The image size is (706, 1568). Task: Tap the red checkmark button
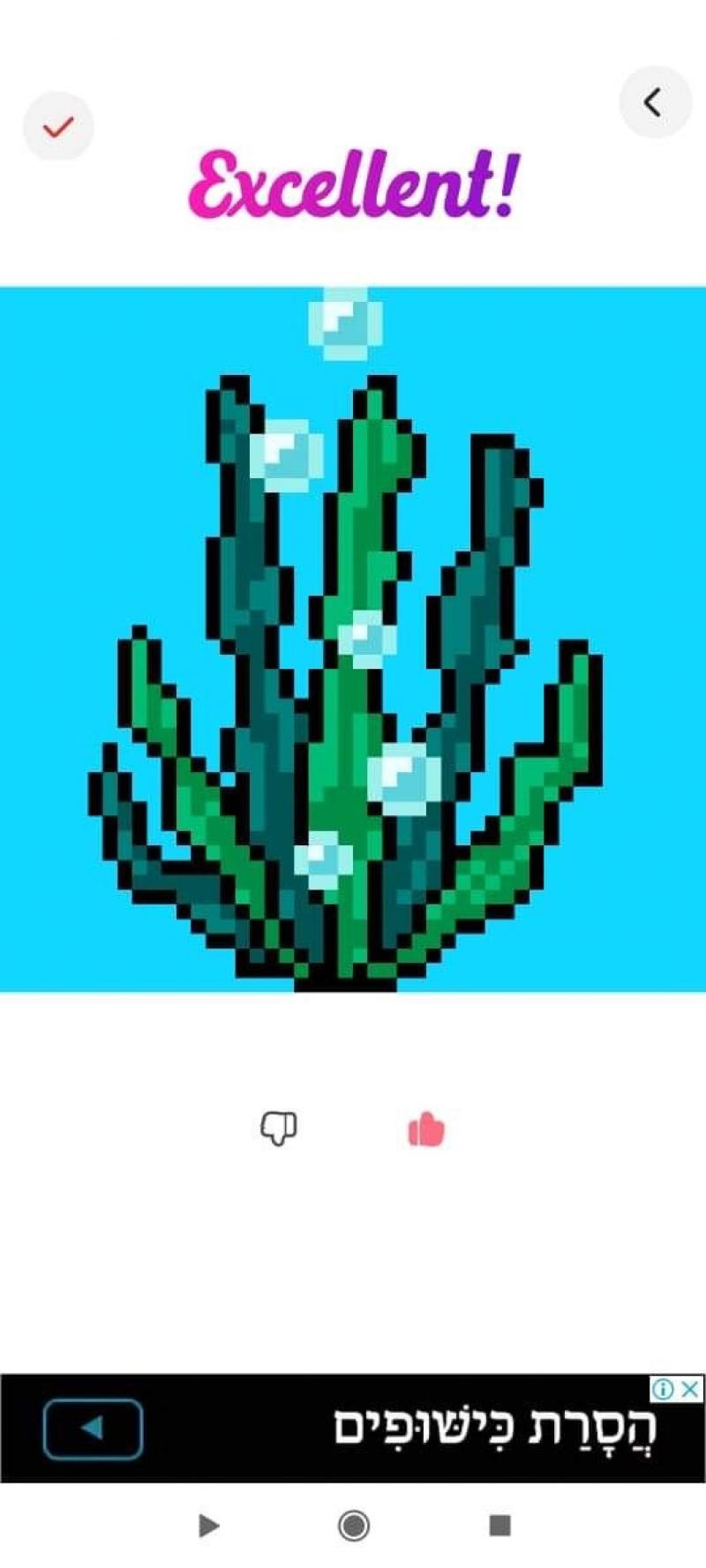pyautogui.click(x=58, y=127)
